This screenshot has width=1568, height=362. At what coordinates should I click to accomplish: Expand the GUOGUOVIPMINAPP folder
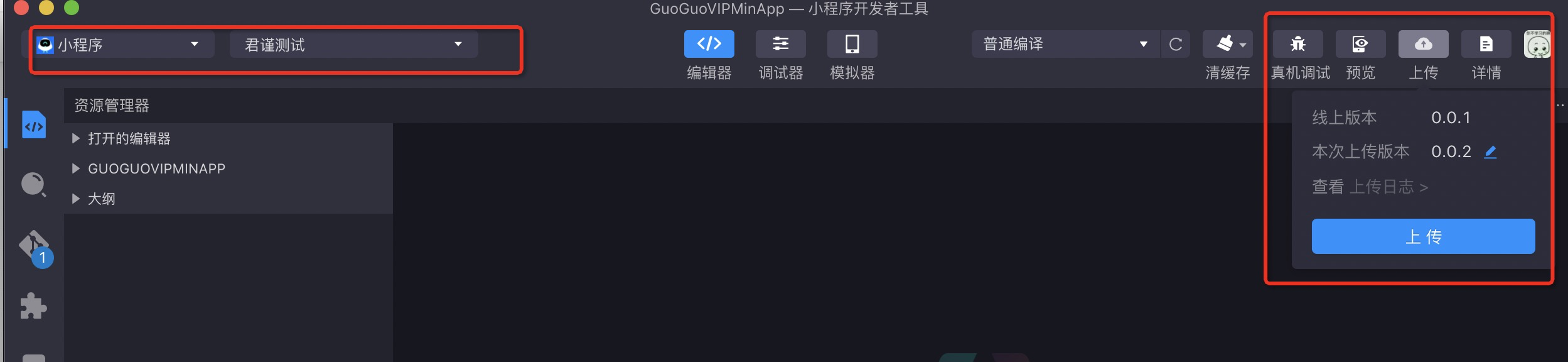[x=156, y=168]
